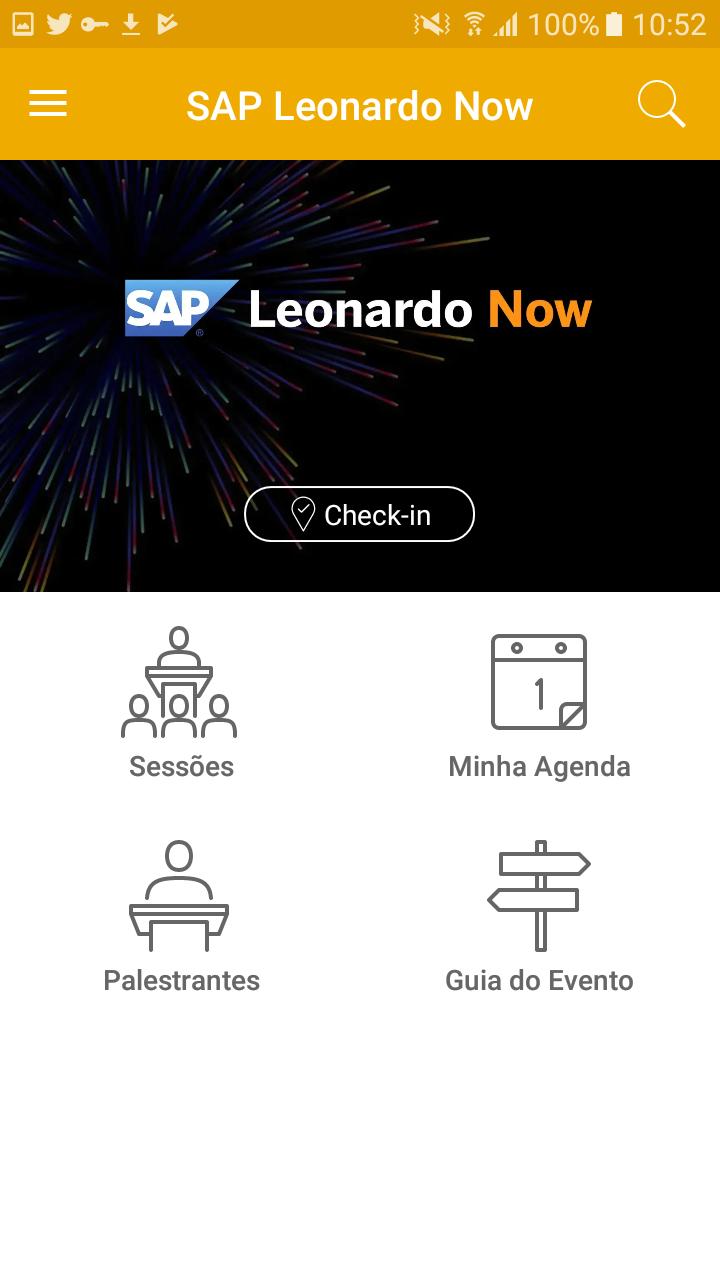Tap the Sessões text label
This screenshot has height=1280, width=720.
pos(180,767)
